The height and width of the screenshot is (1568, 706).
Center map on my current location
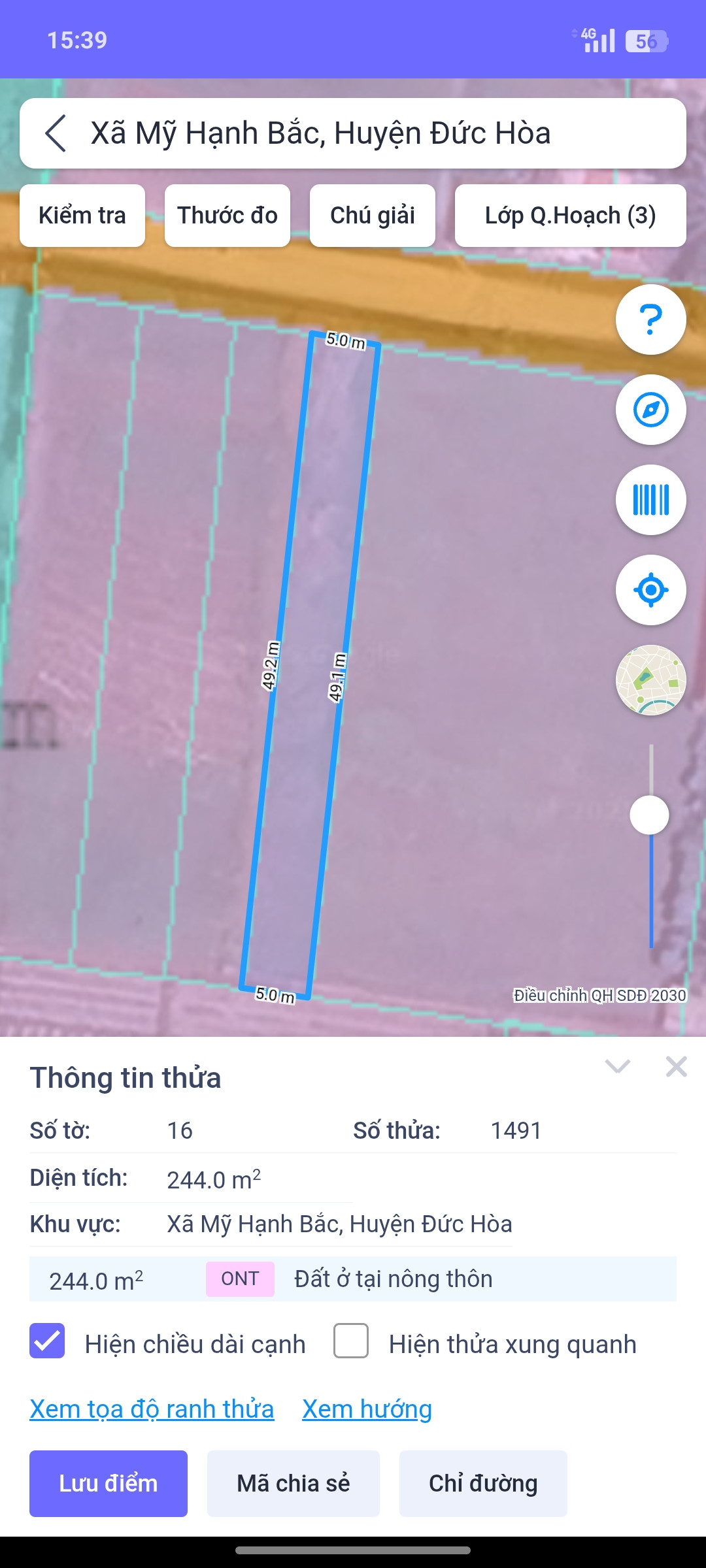(650, 590)
